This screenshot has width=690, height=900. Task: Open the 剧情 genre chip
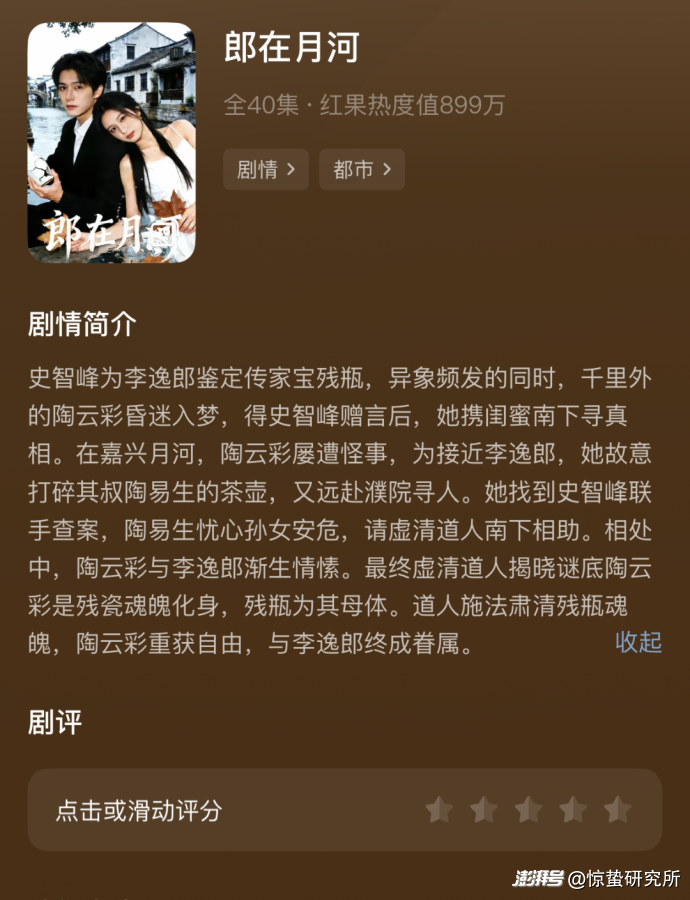coord(265,169)
